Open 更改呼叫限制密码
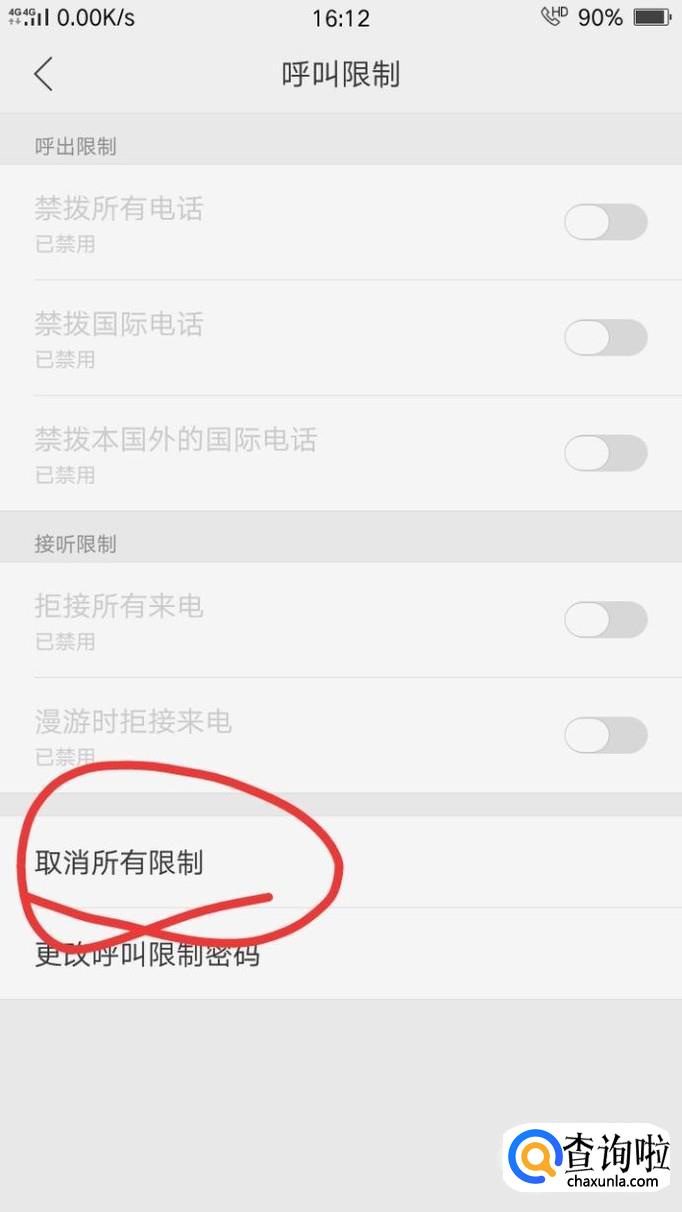 click(x=341, y=954)
